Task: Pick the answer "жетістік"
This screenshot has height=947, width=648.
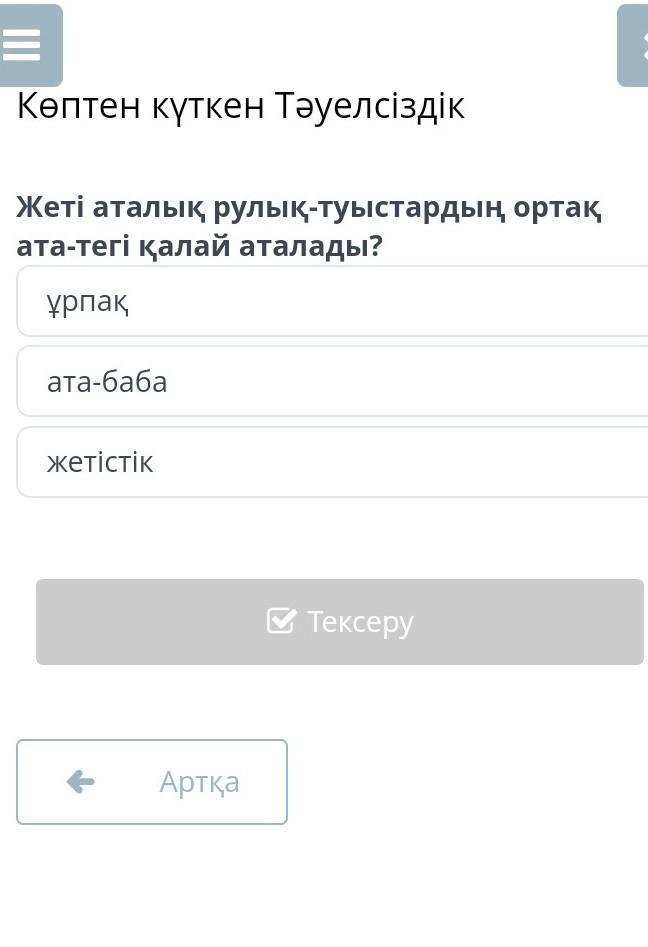Action: [x=332, y=462]
